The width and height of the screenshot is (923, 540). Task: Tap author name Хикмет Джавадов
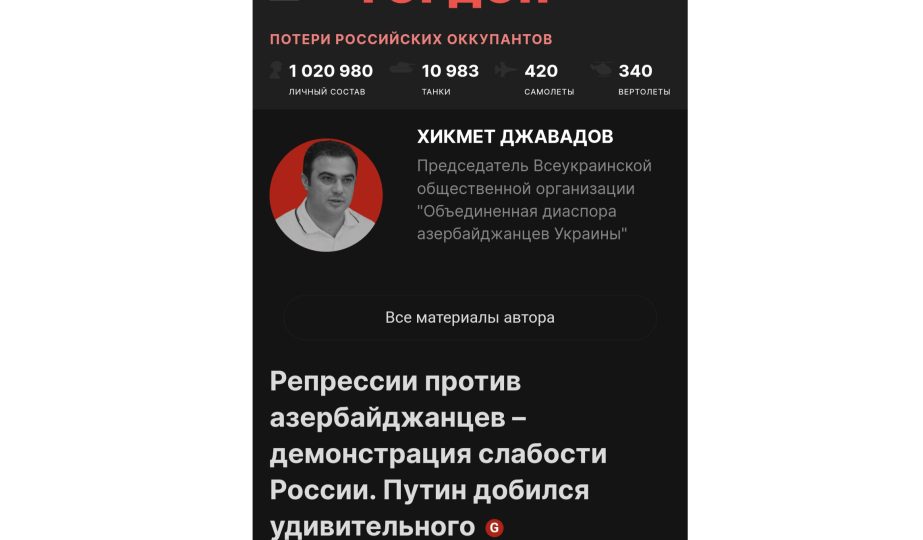coord(515,137)
